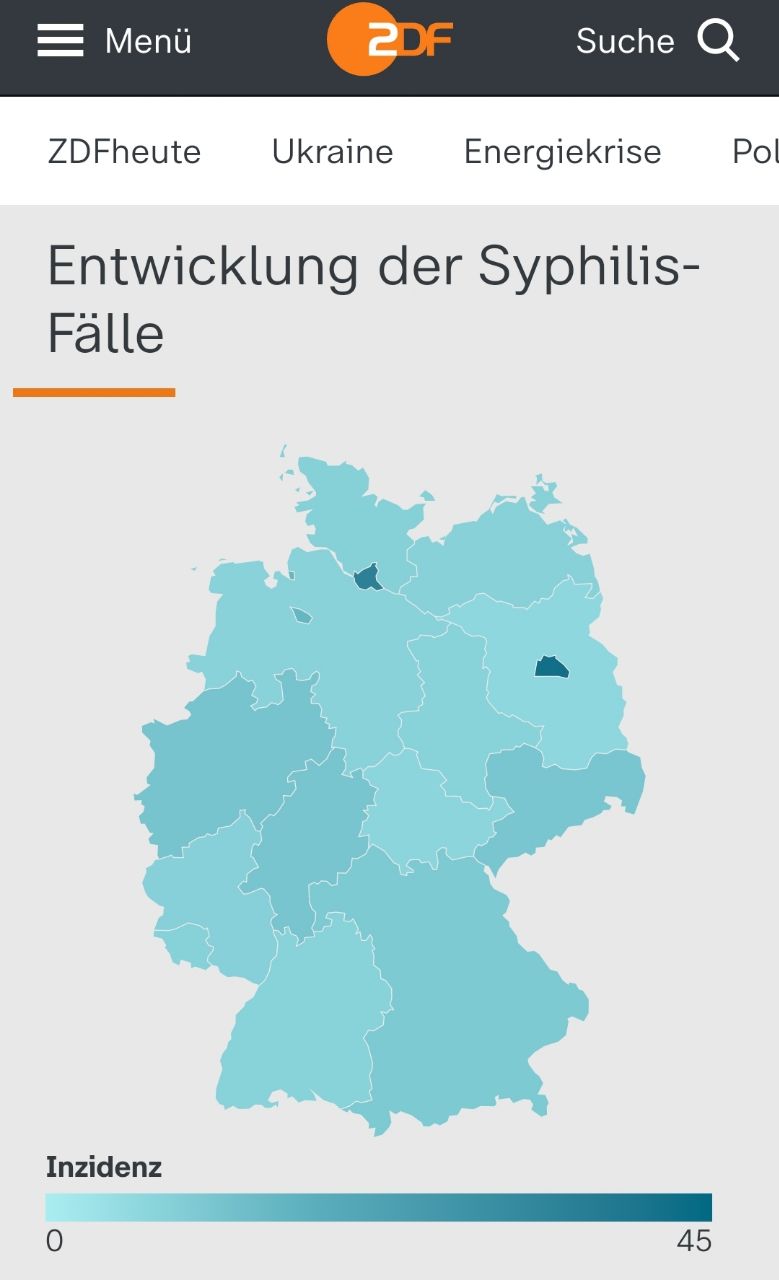The width and height of the screenshot is (779, 1280).
Task: Open the Energiekrise topic tab
Action: pos(562,152)
